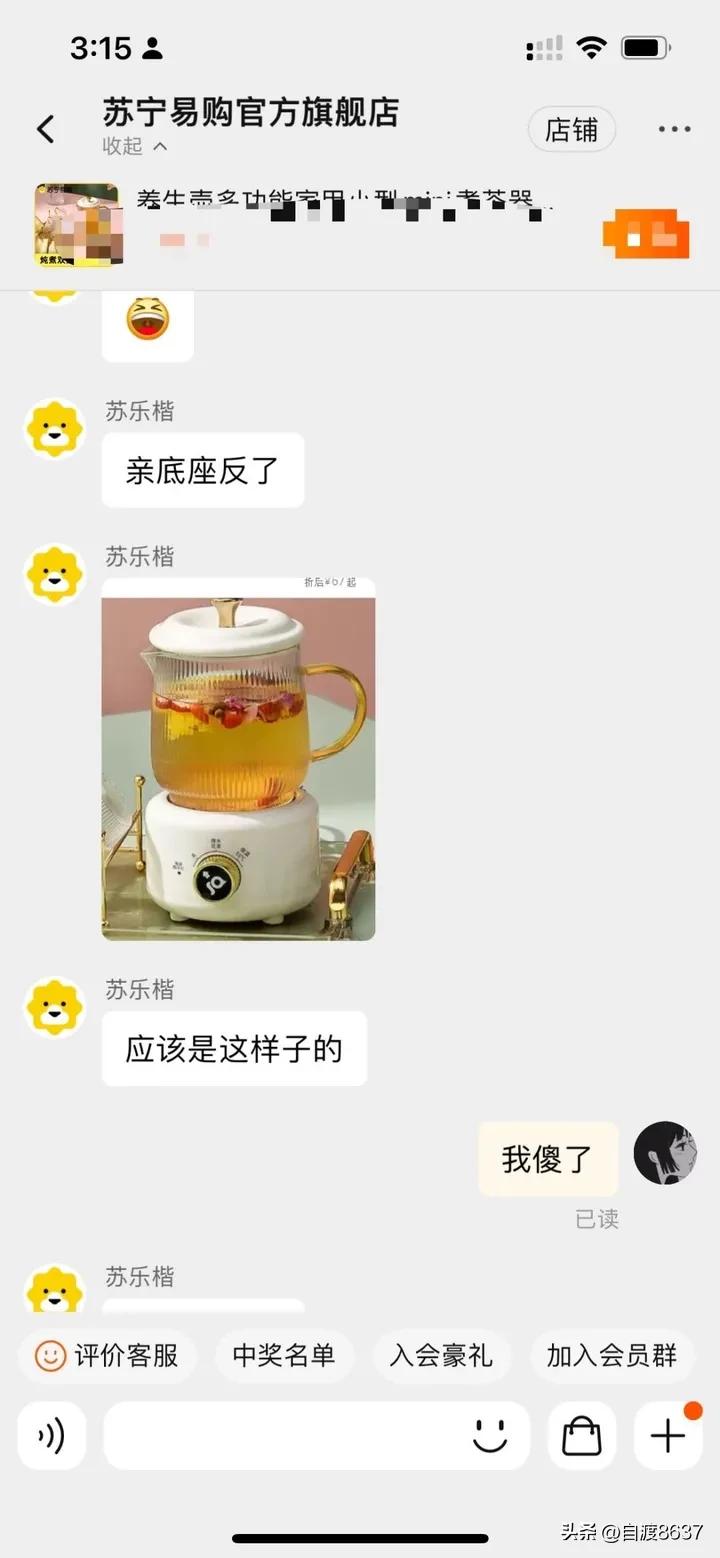View the kettle photo sent by 苏乐楷
This screenshot has height=1558, width=720.
(238, 760)
